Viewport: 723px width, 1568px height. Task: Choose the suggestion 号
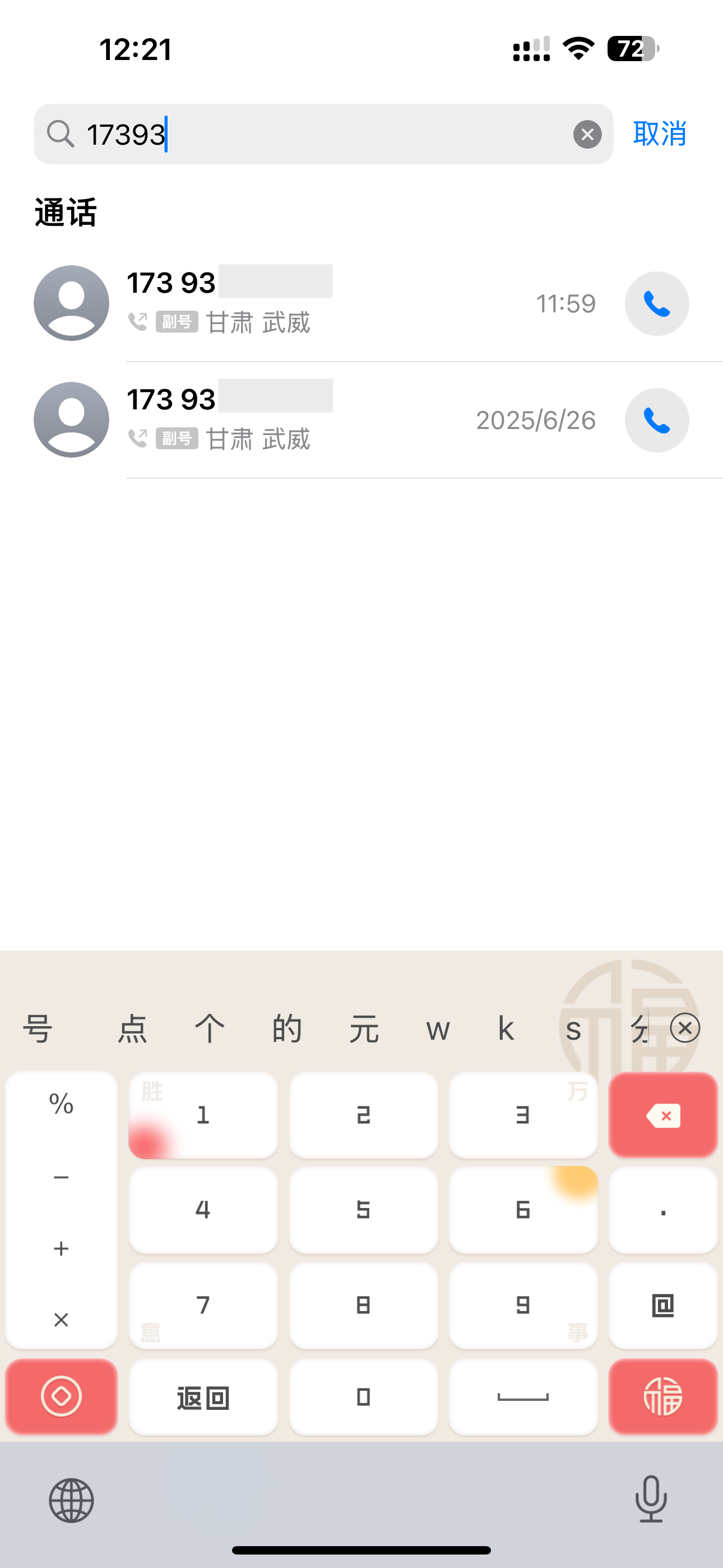click(38, 1029)
